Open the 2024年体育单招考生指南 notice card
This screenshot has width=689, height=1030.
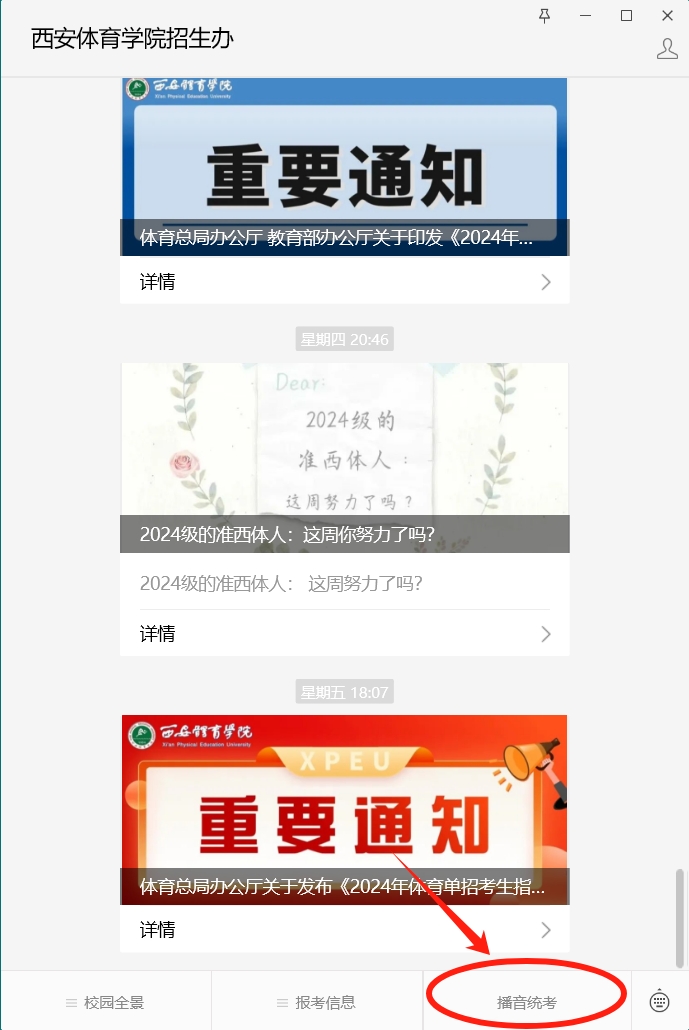(x=344, y=810)
